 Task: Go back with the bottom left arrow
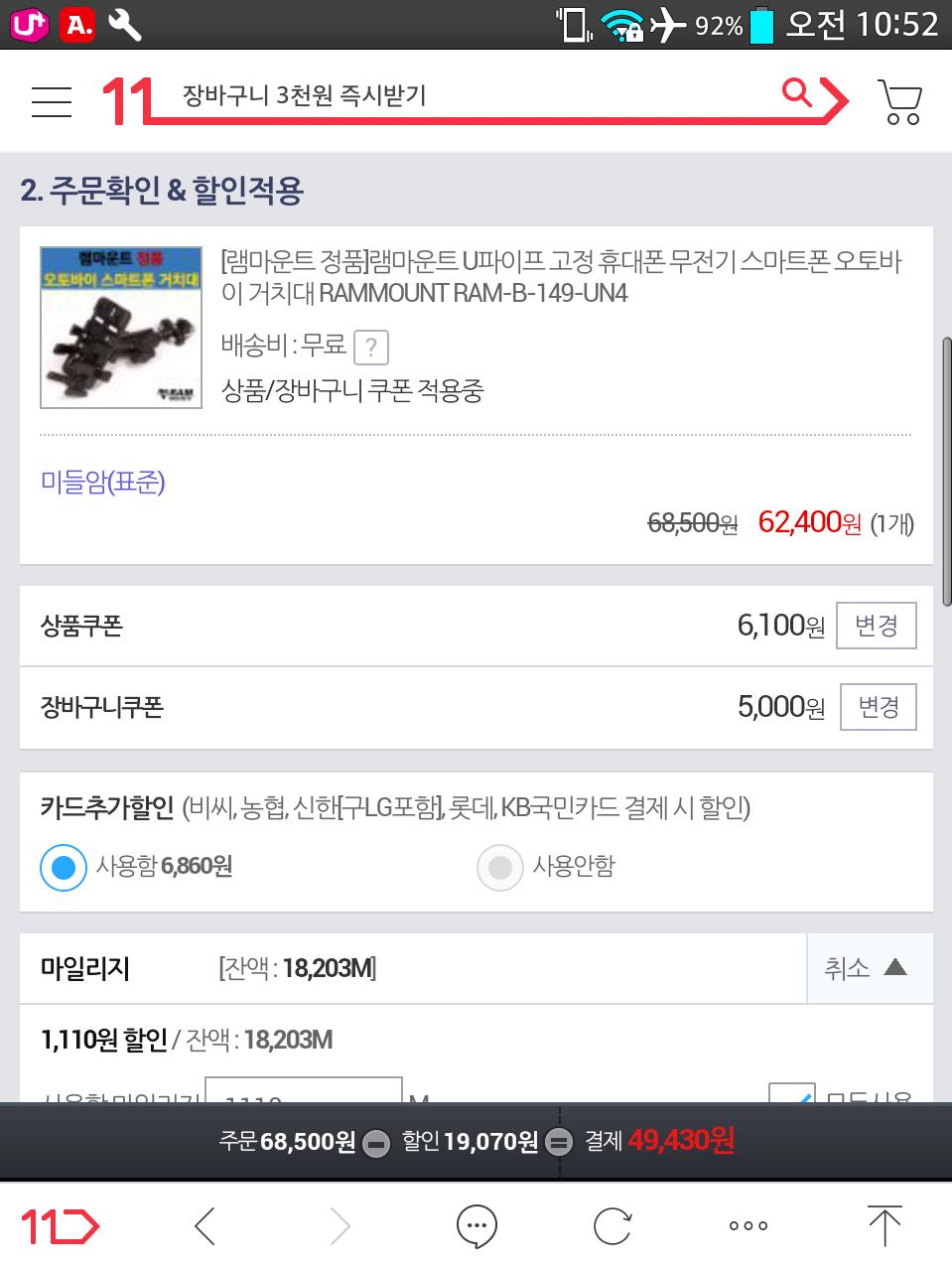(x=204, y=1226)
